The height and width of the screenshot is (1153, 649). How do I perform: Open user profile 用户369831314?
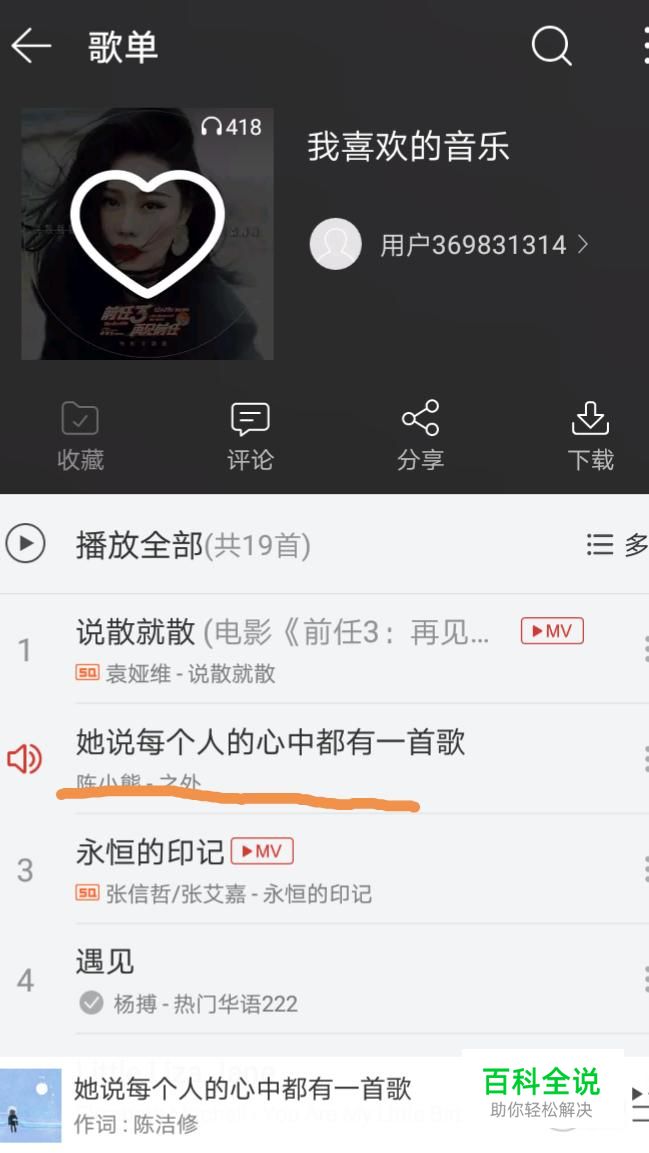450,245
